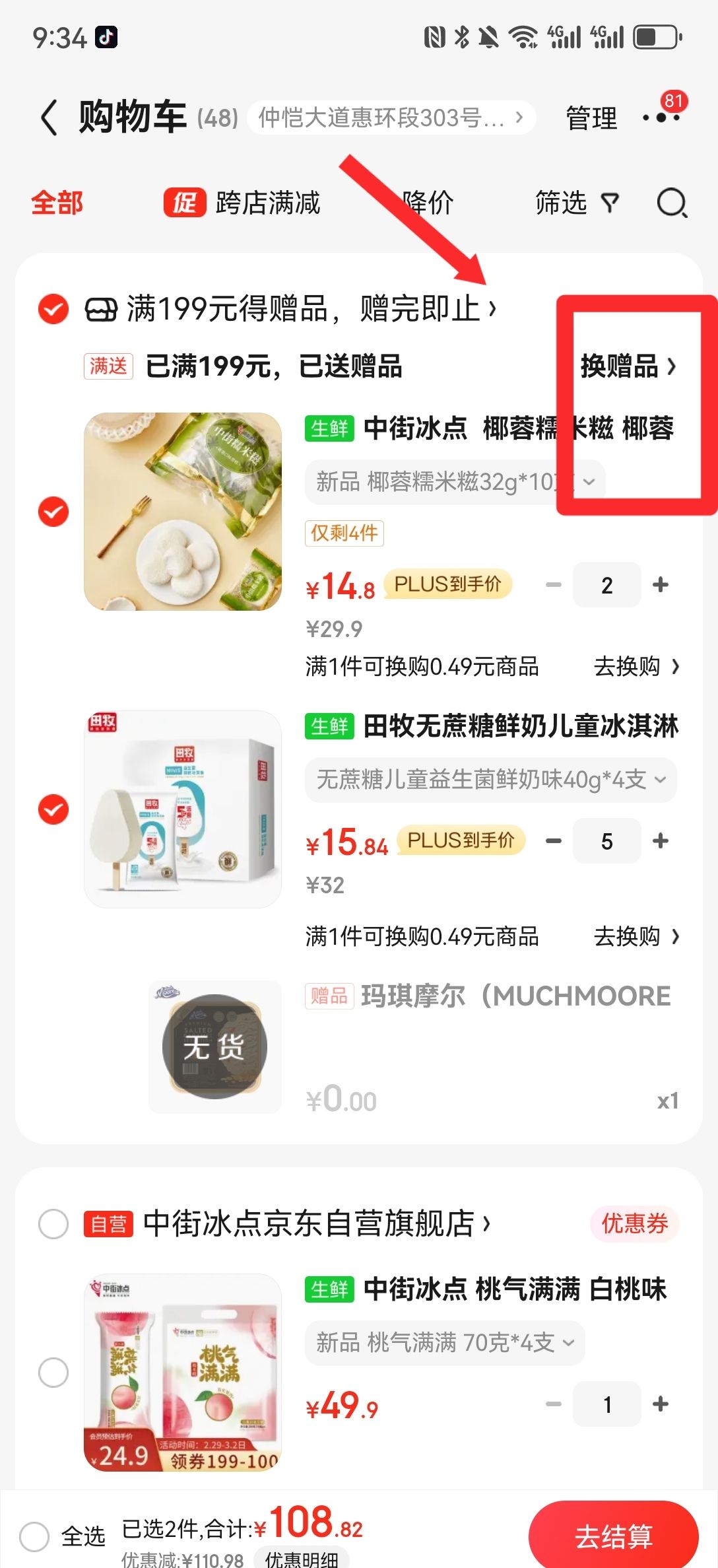
Task: Open the more options dots menu
Action: [661, 118]
